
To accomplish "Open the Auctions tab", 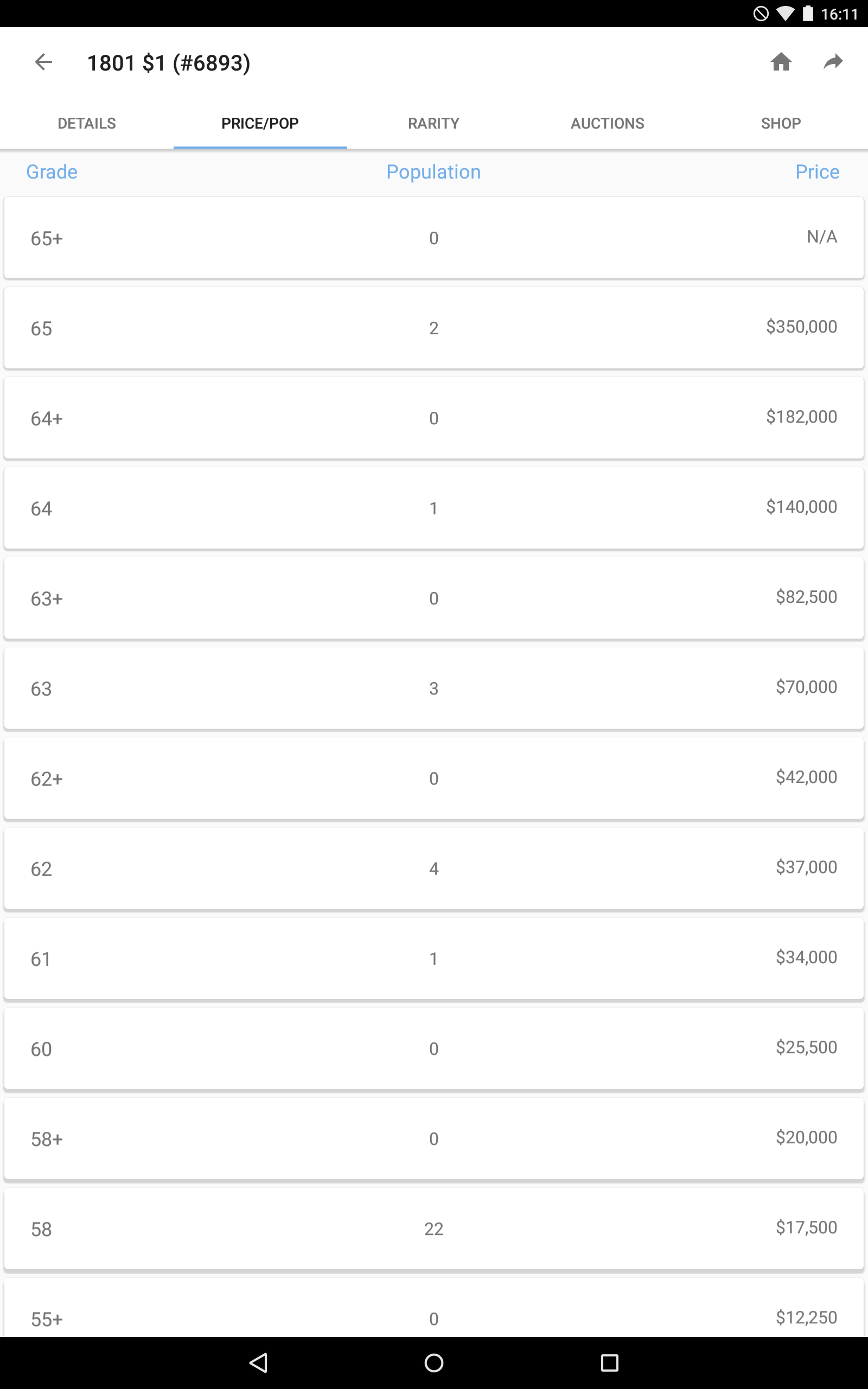I will coord(608,123).
